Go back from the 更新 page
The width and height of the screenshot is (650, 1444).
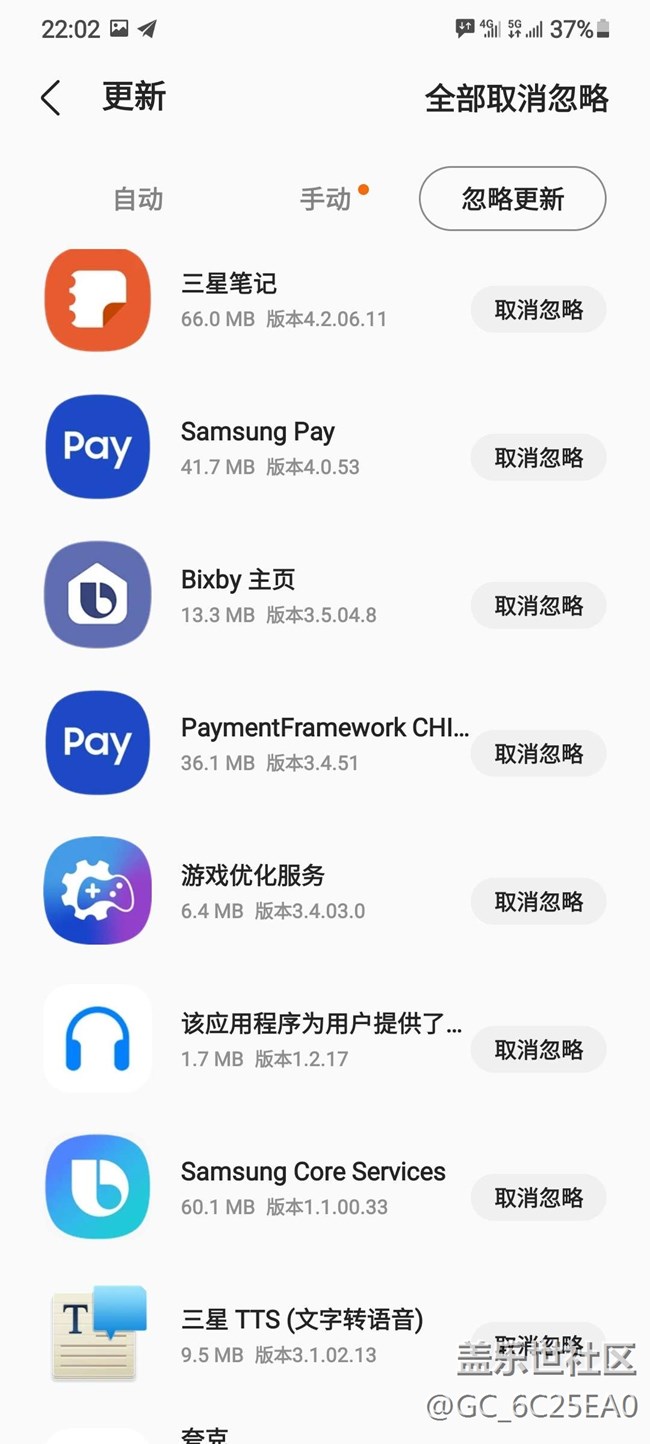(x=51, y=98)
